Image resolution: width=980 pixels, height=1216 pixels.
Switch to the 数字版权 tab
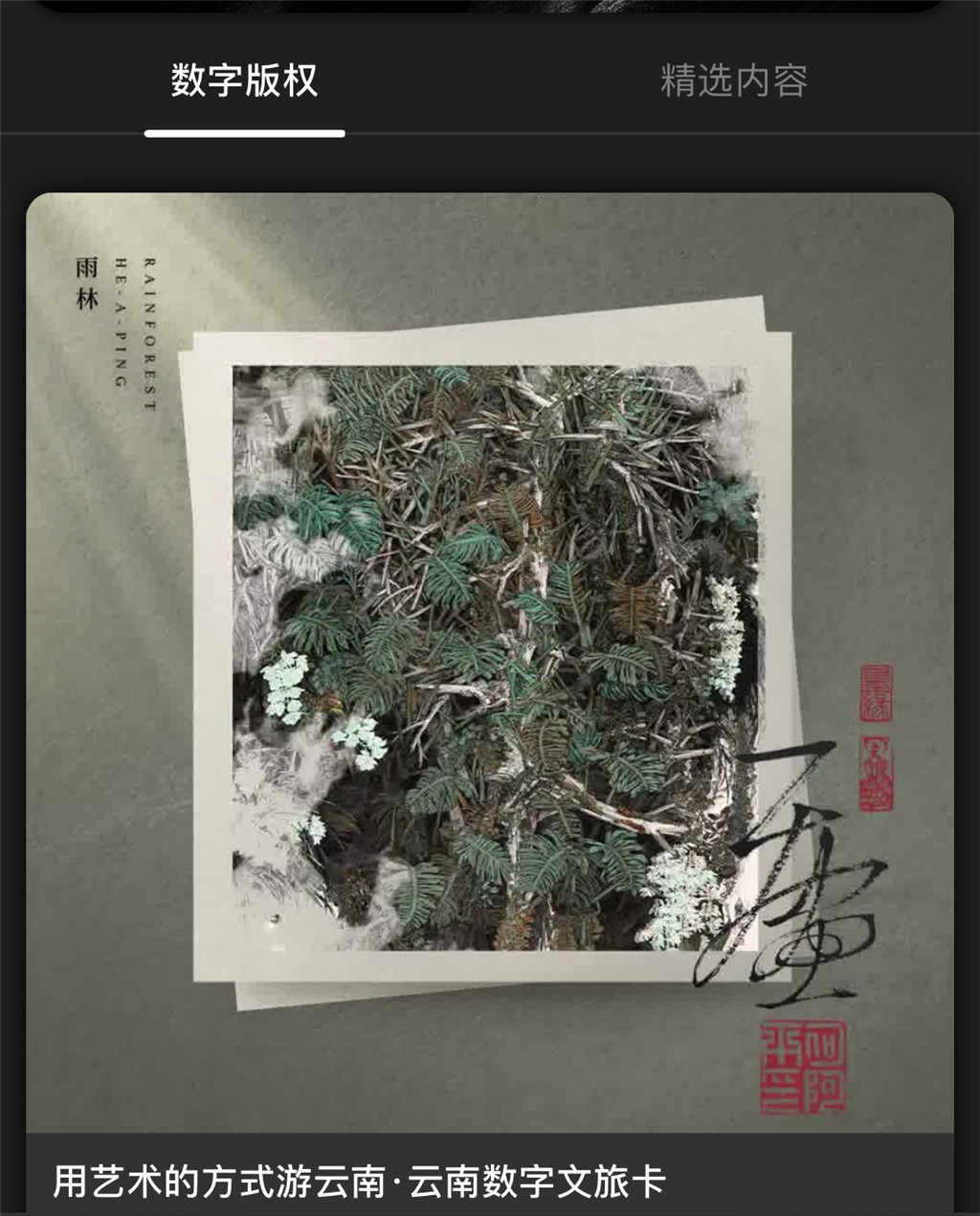click(x=244, y=81)
